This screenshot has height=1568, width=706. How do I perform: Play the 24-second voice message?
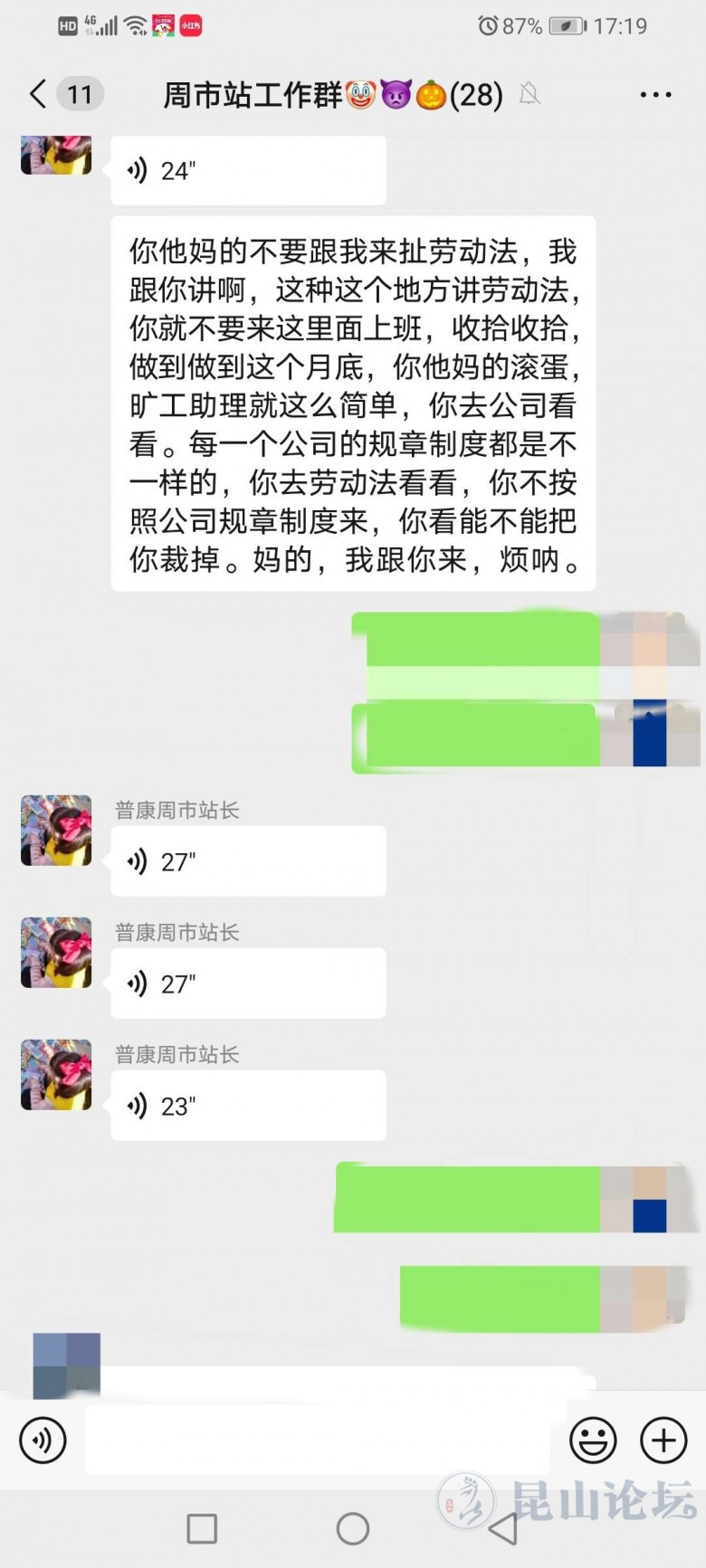pos(247,170)
